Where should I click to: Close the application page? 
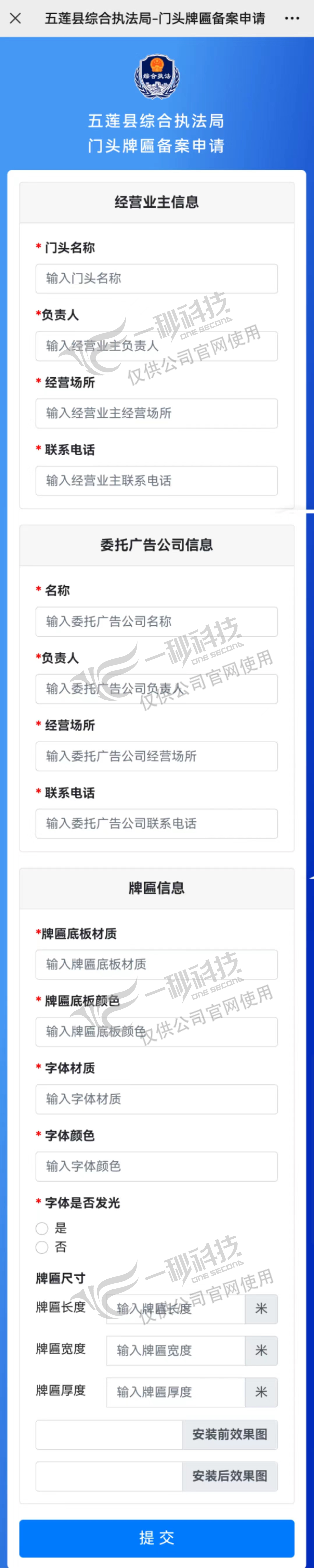click(16, 18)
